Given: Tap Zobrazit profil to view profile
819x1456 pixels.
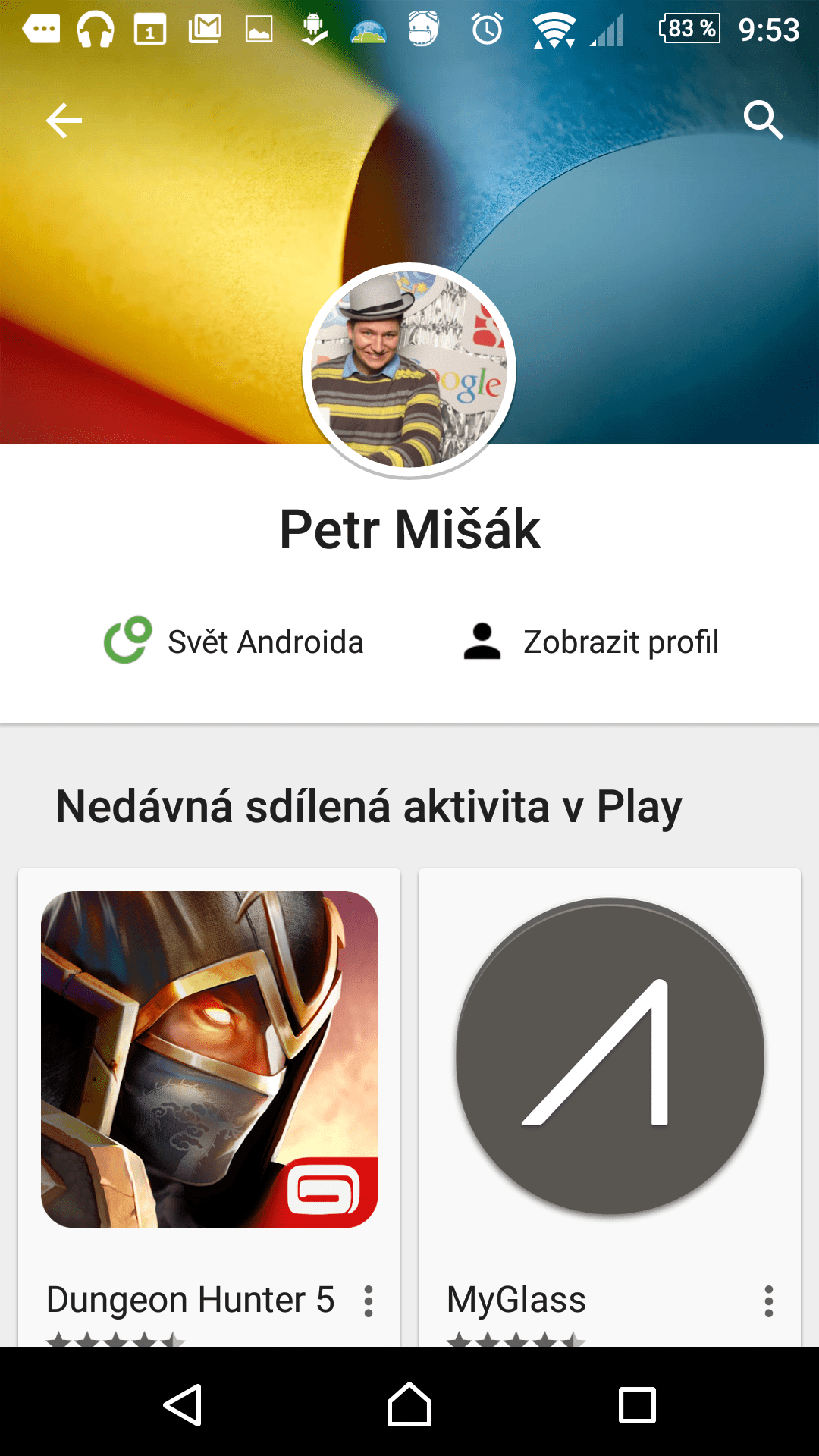Looking at the screenshot, I should point(591,642).
